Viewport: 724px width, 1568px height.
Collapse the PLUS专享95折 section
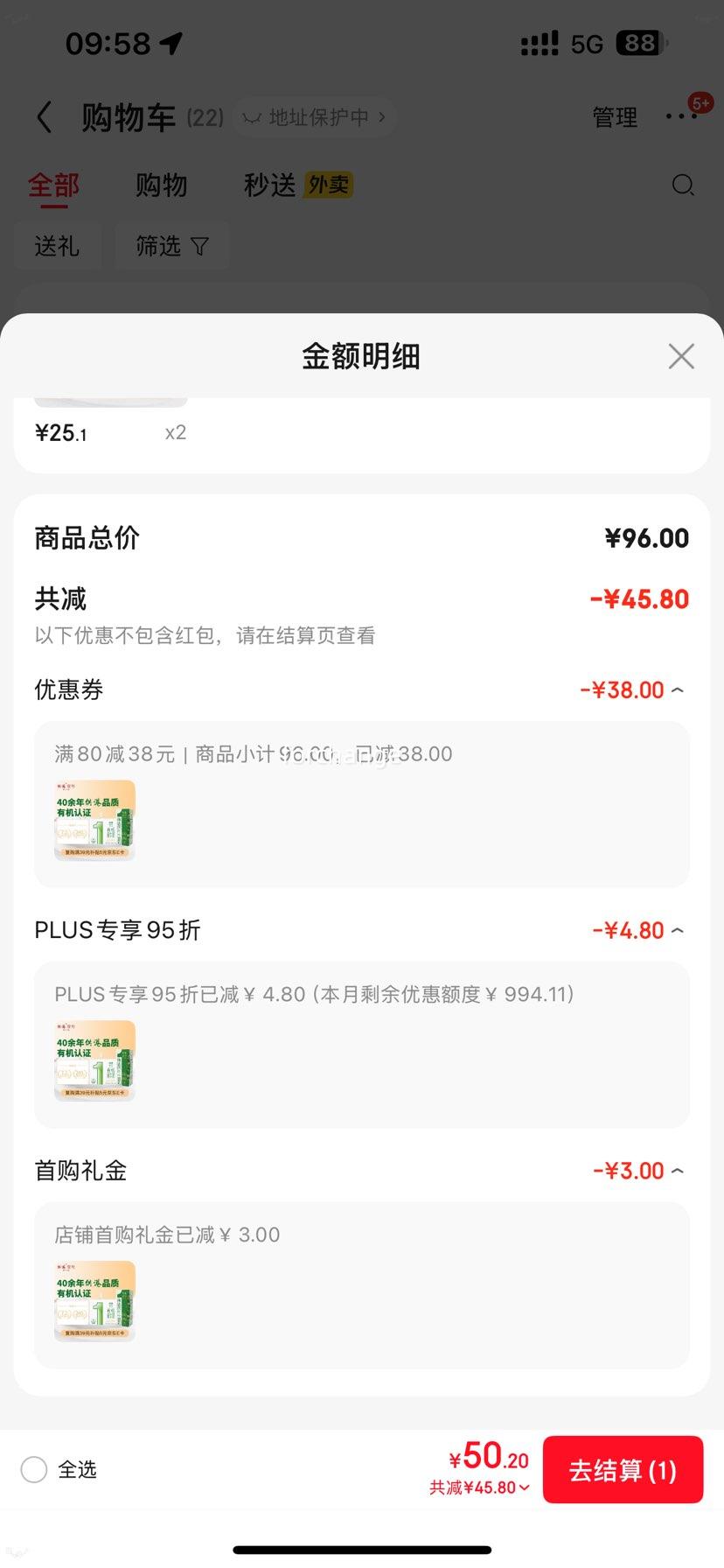679,930
